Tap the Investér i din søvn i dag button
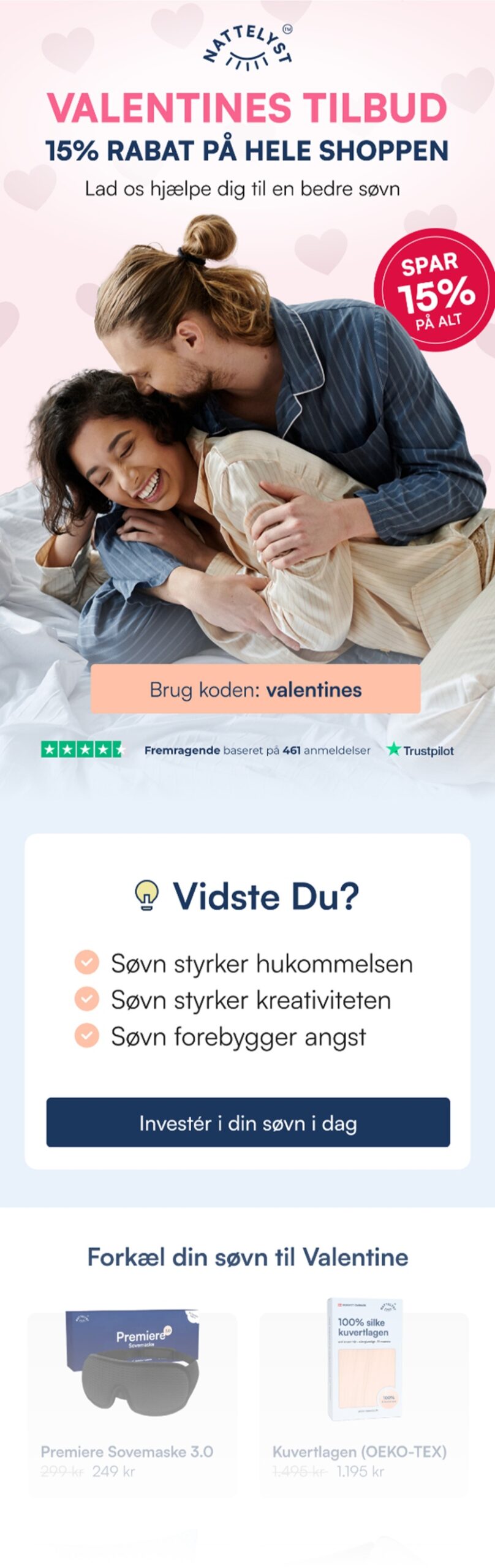Viewport: 495px width, 1568px height. (x=247, y=1123)
